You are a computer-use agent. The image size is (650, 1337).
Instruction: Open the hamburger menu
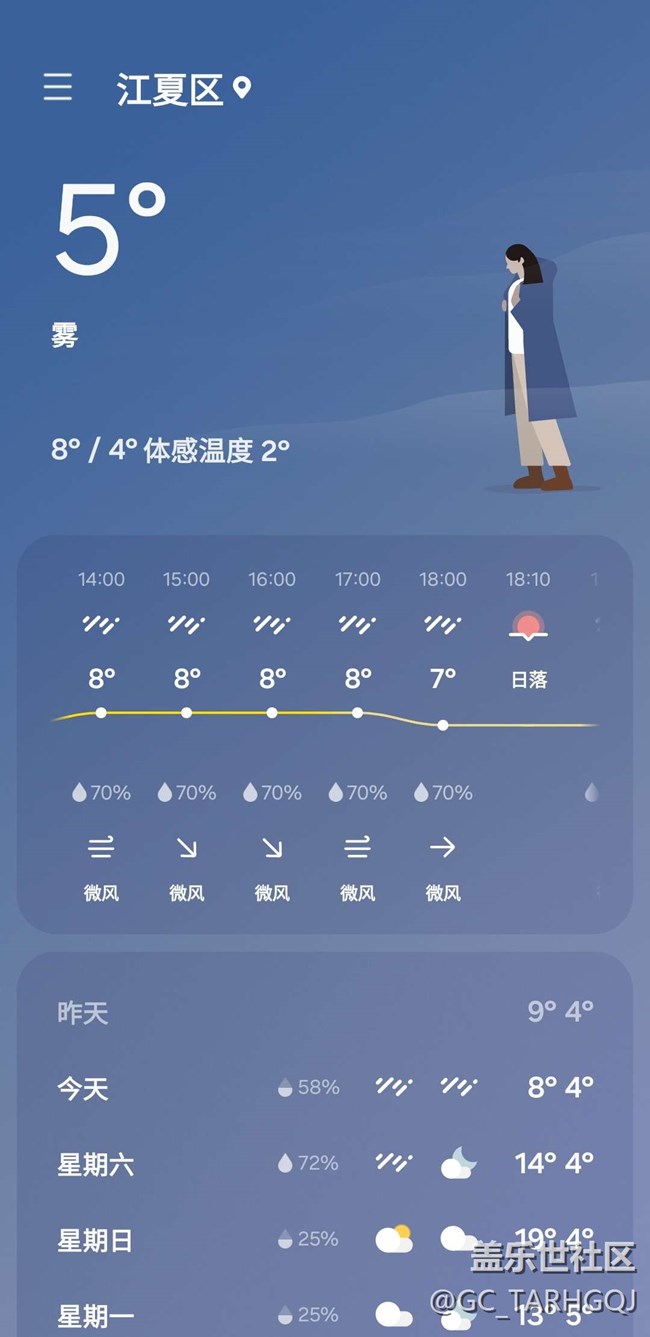pyautogui.click(x=58, y=88)
